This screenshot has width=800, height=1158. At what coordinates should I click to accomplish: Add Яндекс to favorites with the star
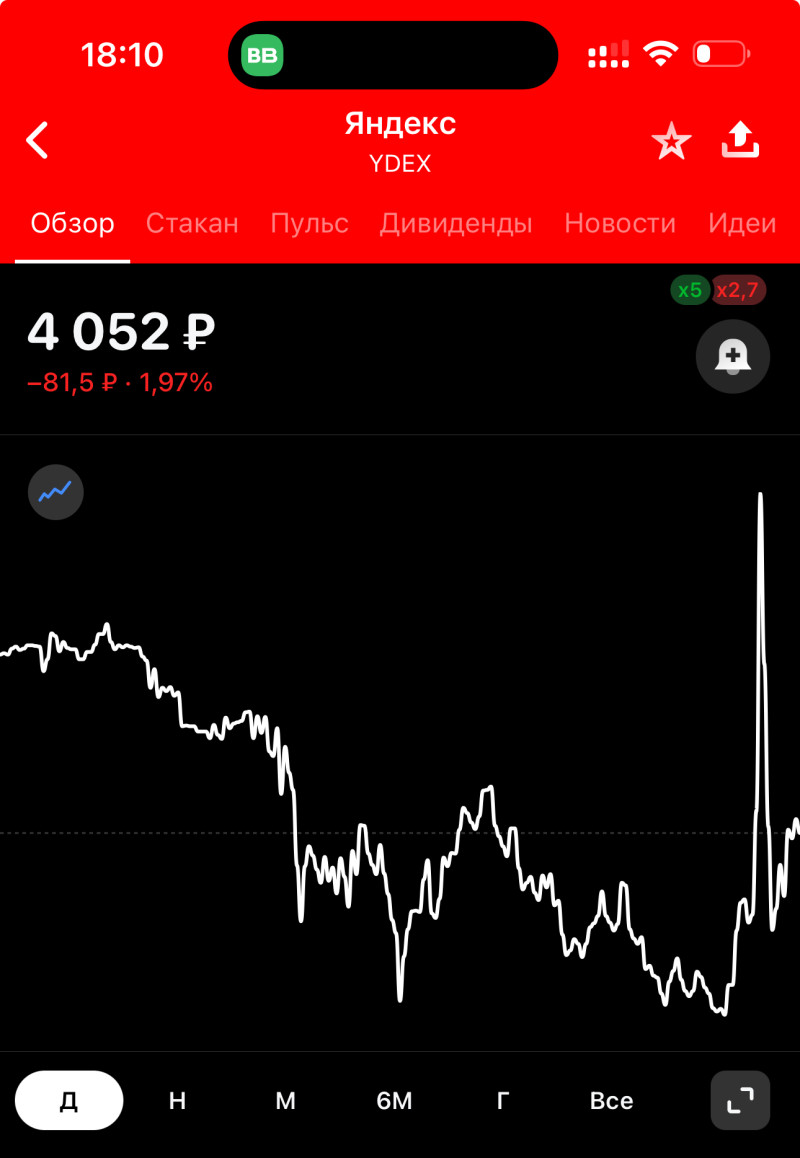pyautogui.click(x=671, y=142)
